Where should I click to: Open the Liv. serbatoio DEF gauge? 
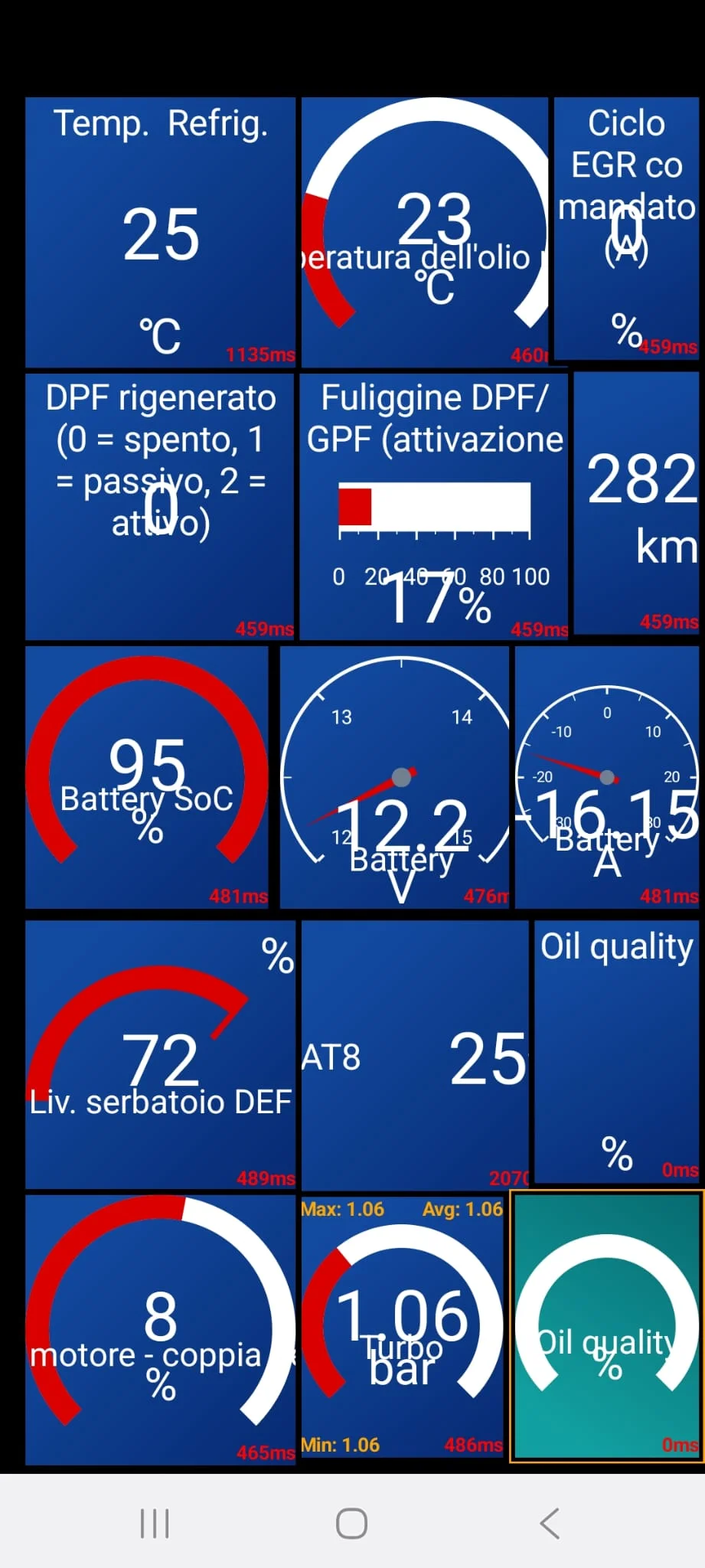(x=160, y=1054)
